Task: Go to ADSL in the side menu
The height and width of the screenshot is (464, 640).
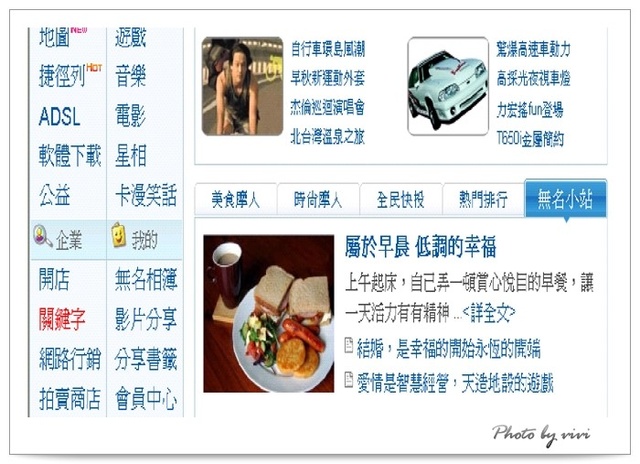Action: coord(59,117)
